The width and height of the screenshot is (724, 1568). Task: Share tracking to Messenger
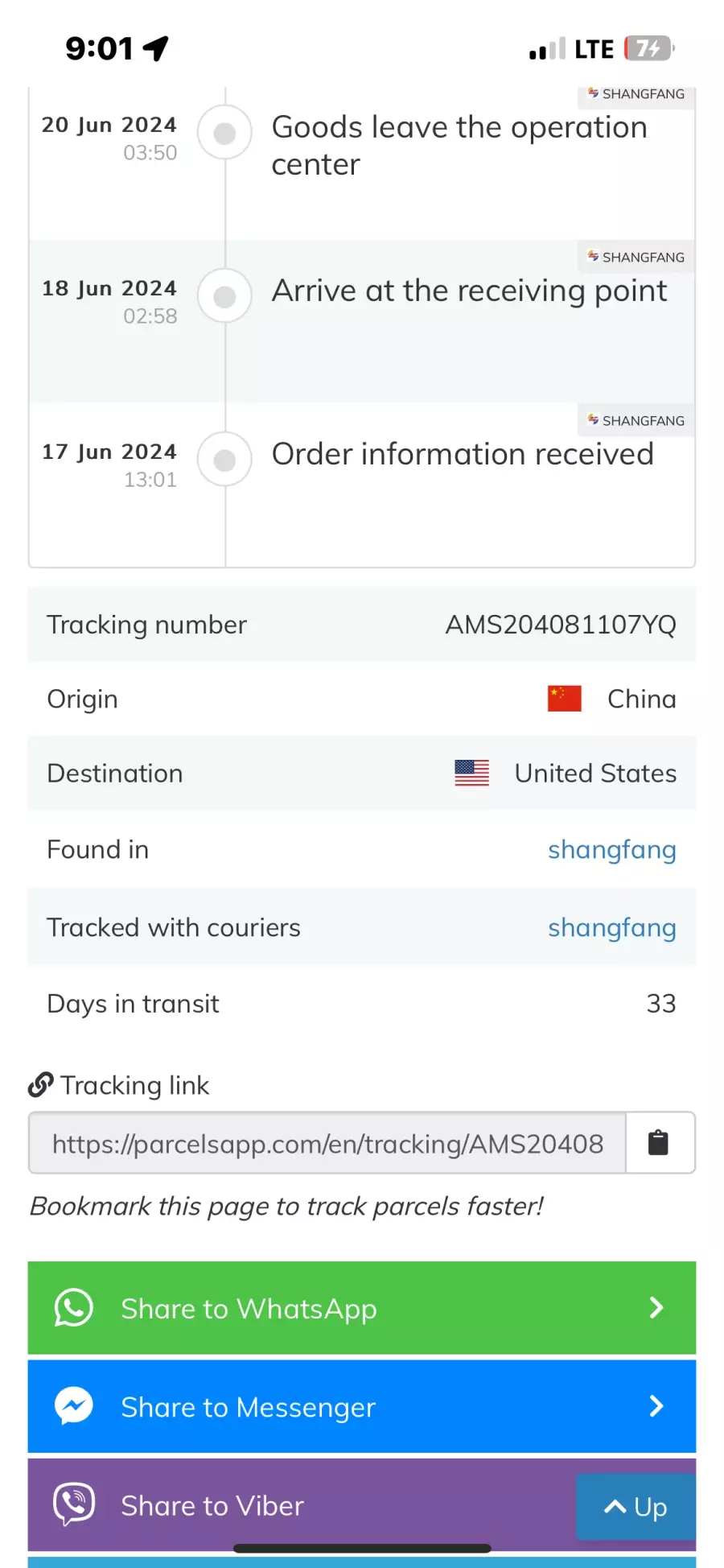[362, 1406]
